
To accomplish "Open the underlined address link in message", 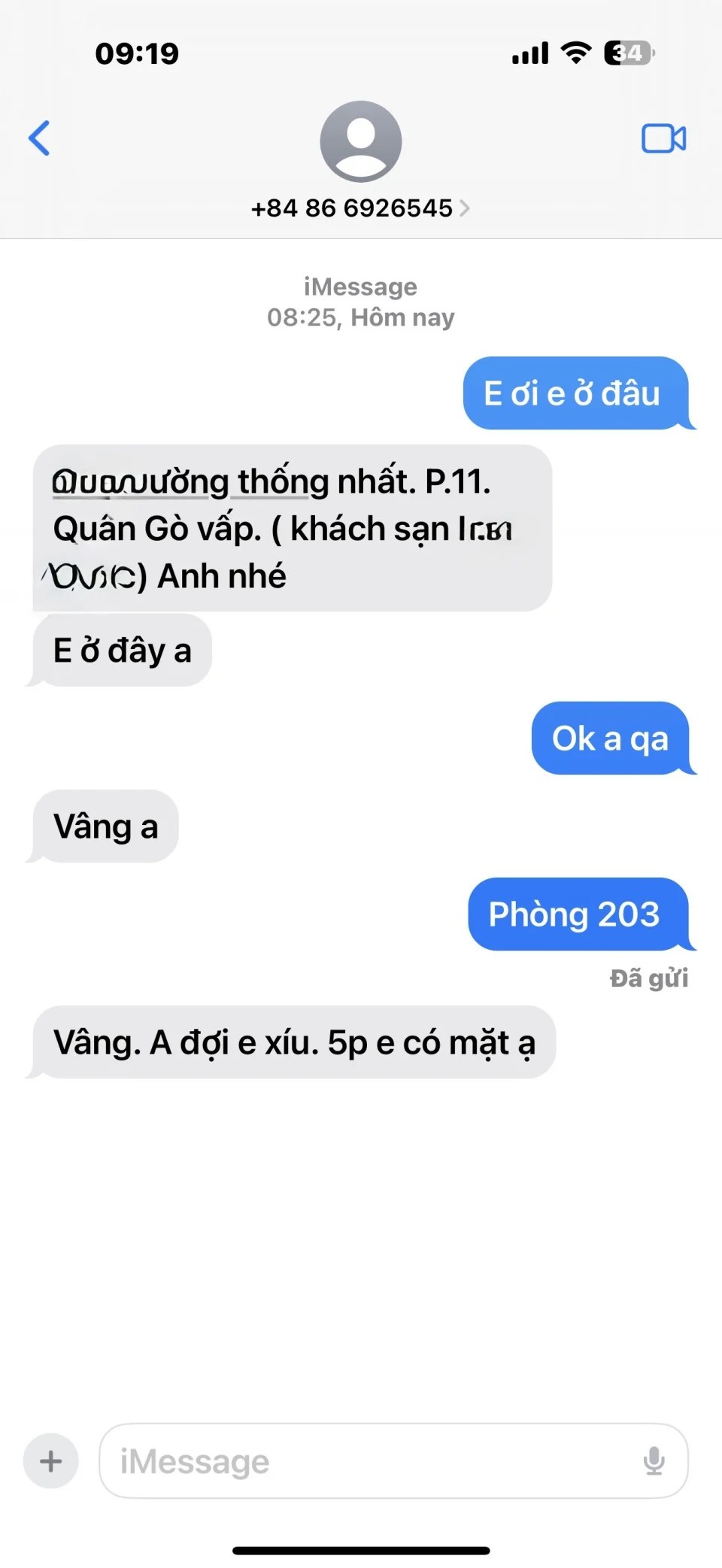I will tap(180, 484).
